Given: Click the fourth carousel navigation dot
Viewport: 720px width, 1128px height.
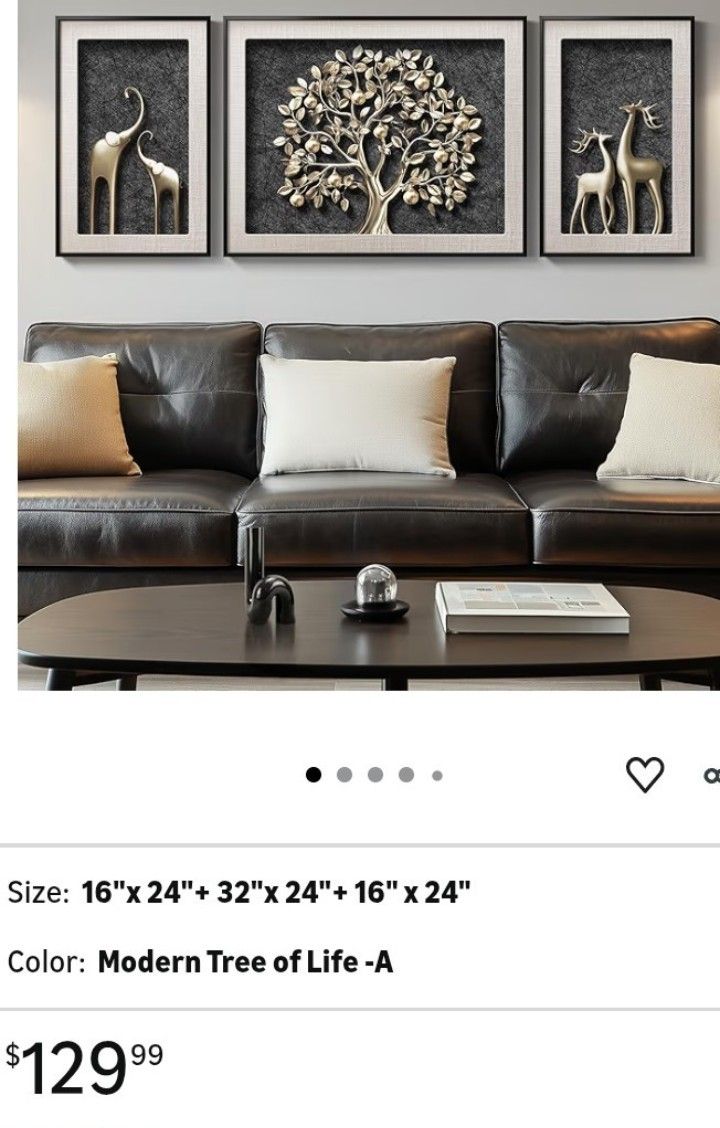Looking at the screenshot, I should coord(405,772).
